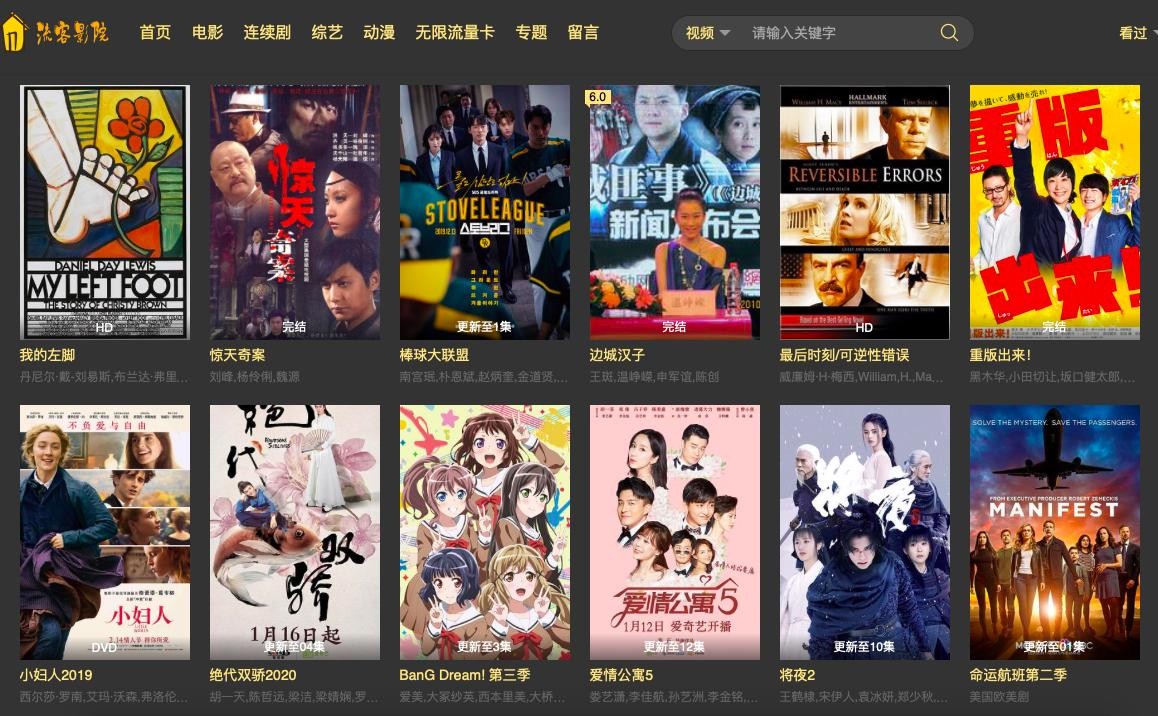Viewport: 1158px width, 716px height.
Task: Open 重版出来! series card
Action: 1055,212
